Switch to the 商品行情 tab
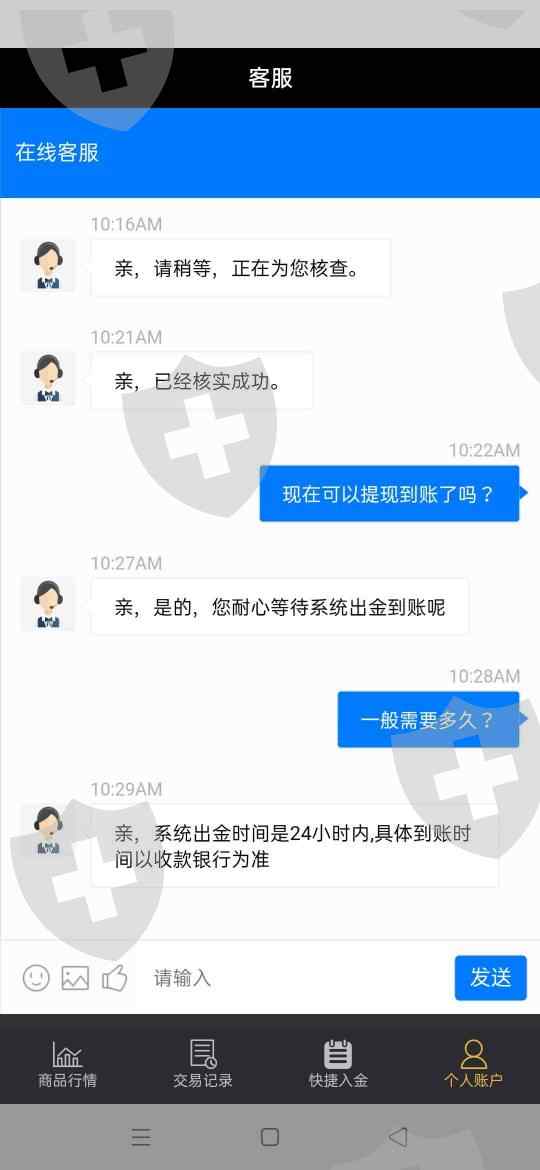Viewport: 540px width, 1170px height. 67,1063
